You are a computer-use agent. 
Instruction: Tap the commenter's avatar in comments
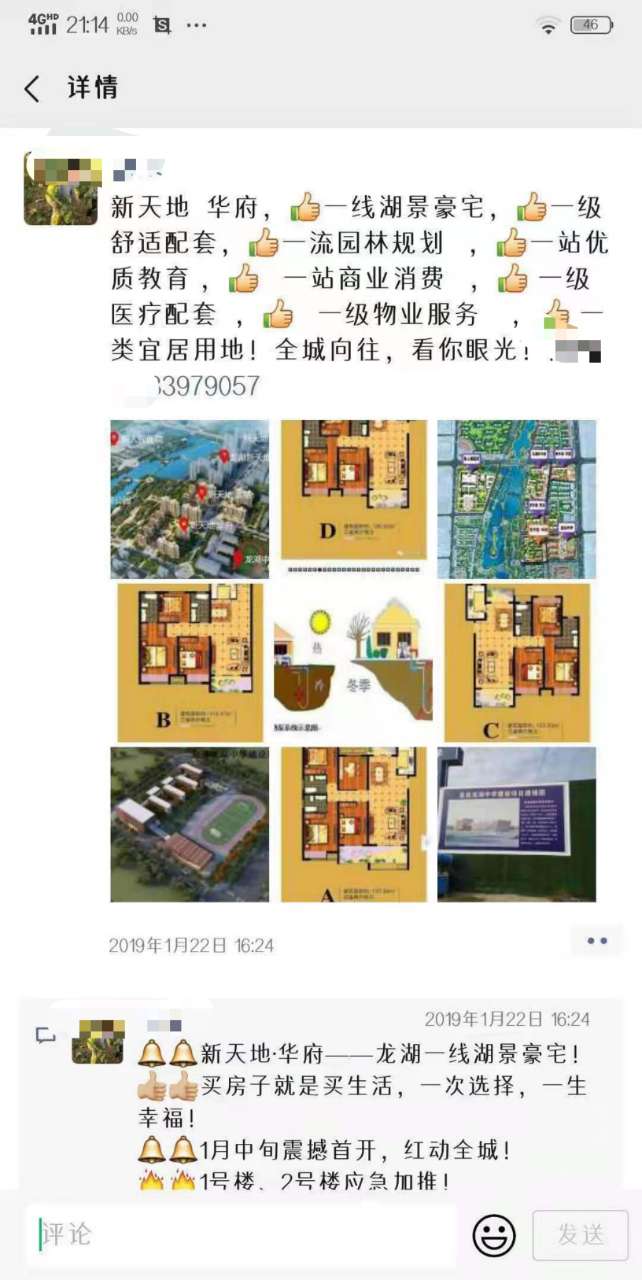(98, 1041)
